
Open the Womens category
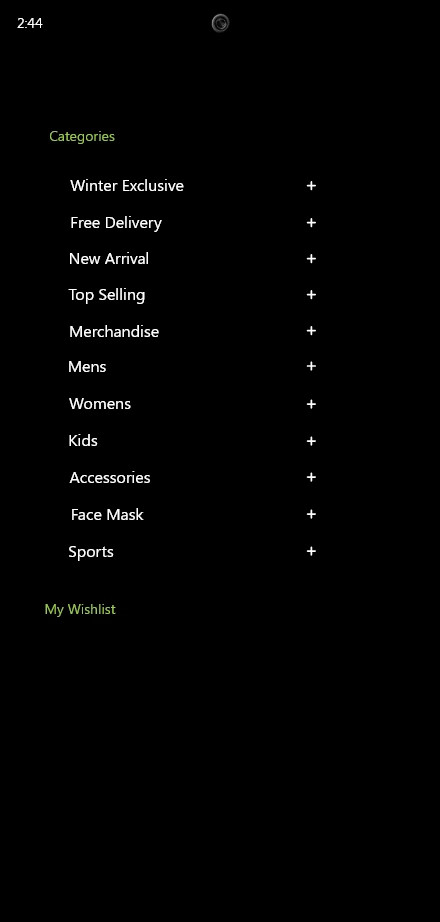click(x=99, y=404)
